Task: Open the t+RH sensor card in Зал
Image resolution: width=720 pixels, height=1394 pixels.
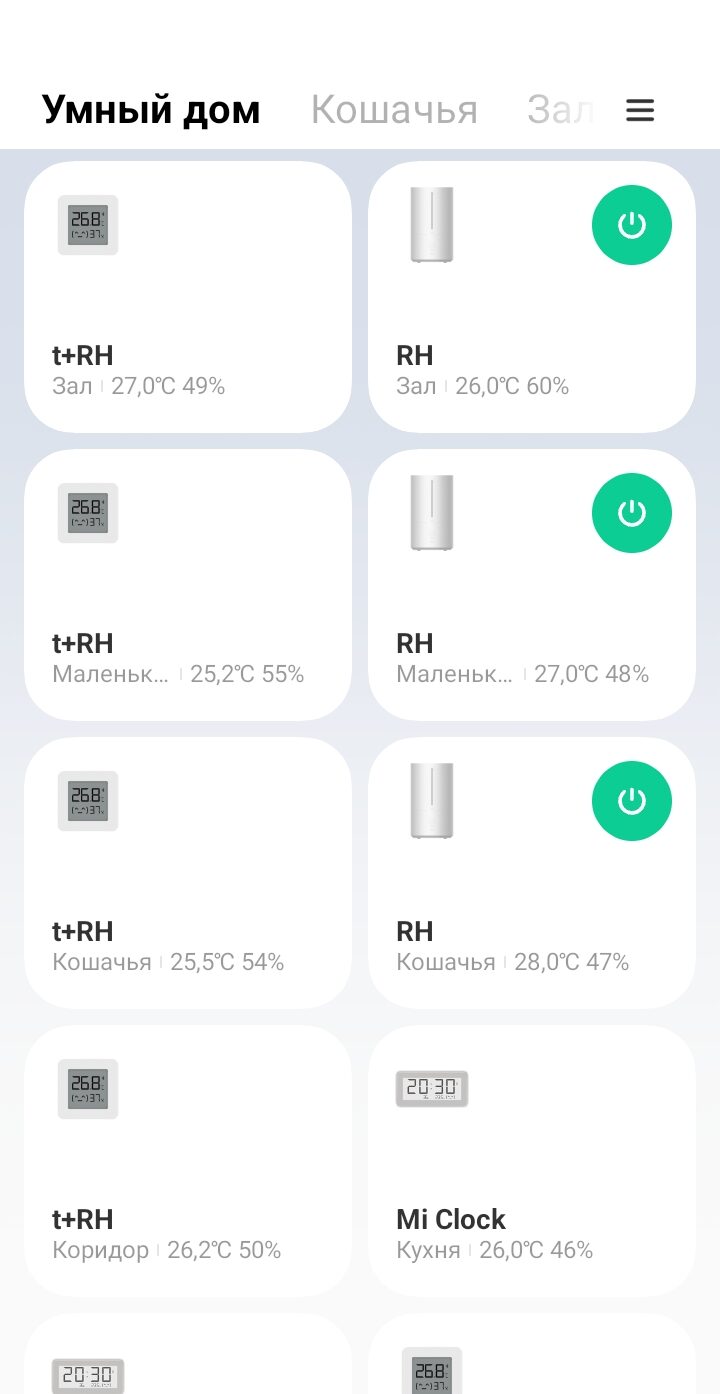Action: (x=187, y=297)
